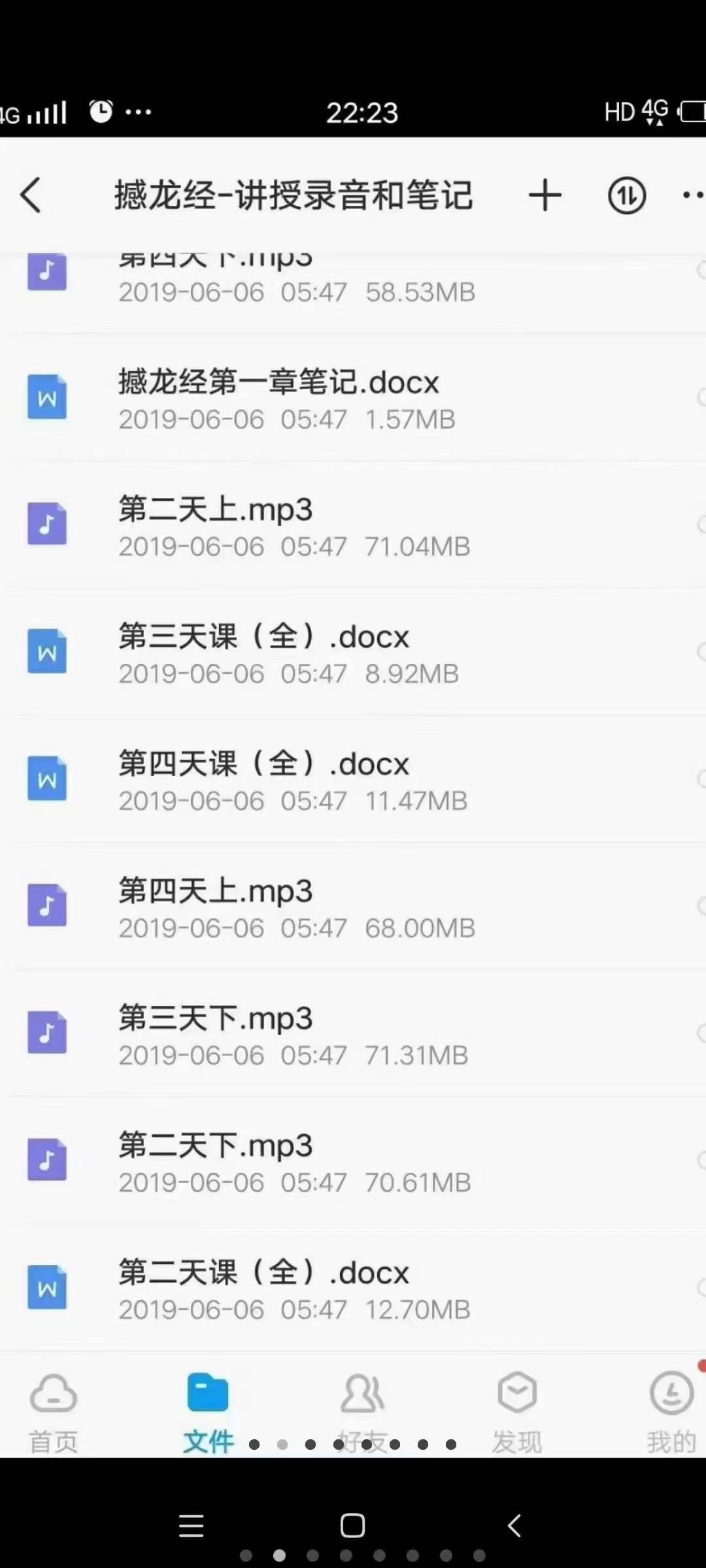This screenshot has height=1568, width=706.
Task: Open 第四天课（全）.docx
Action: (353, 779)
